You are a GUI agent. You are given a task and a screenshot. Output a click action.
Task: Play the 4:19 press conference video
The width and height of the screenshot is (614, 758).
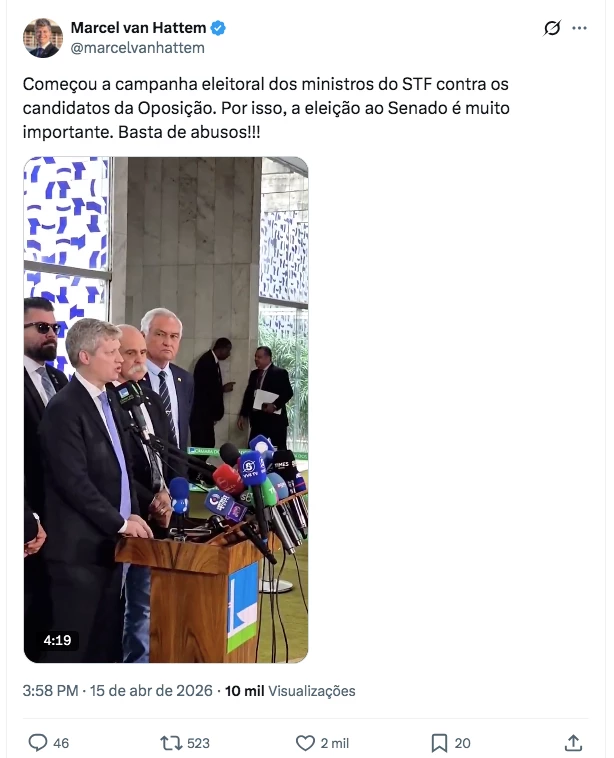click(x=166, y=410)
